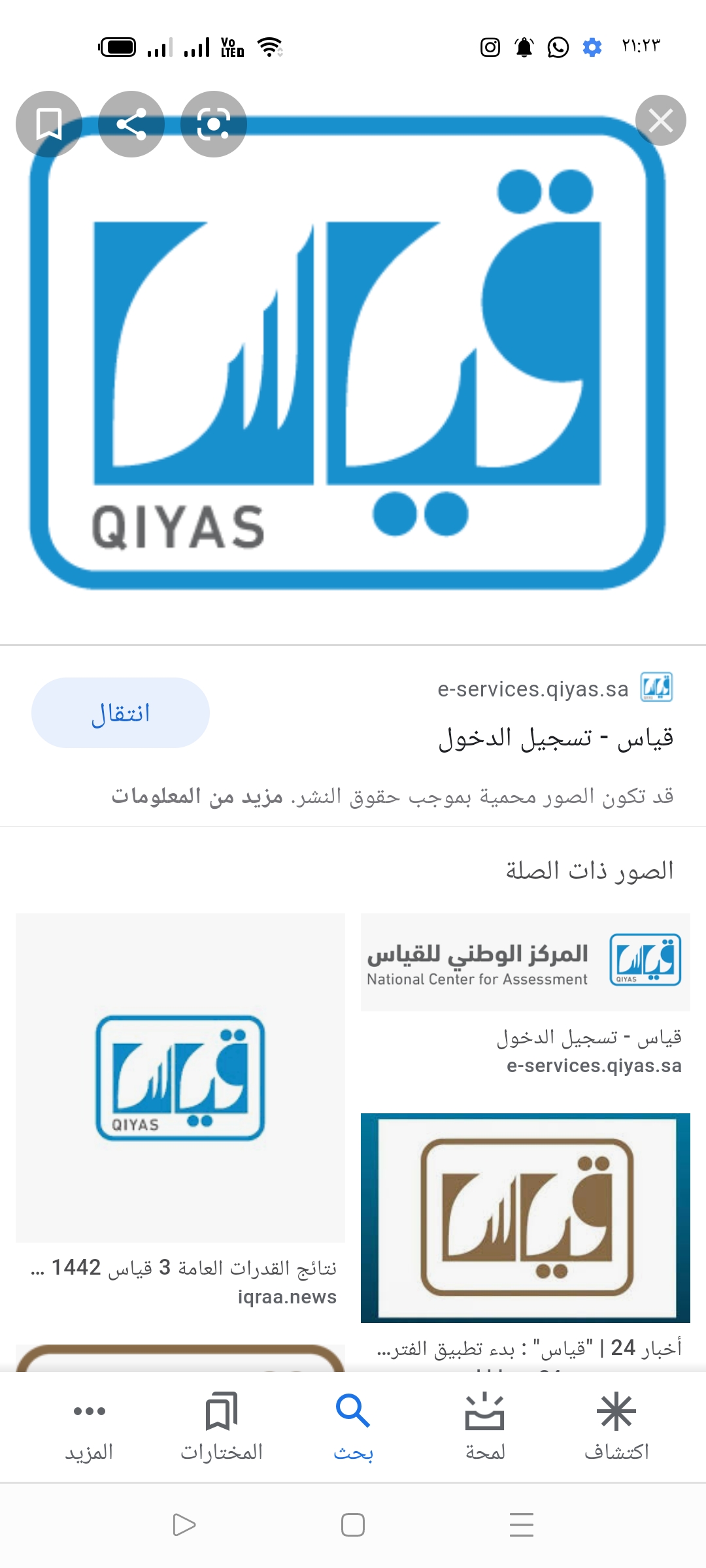Open the المختارات collections tab
706x1568 pixels.
tap(222, 1427)
